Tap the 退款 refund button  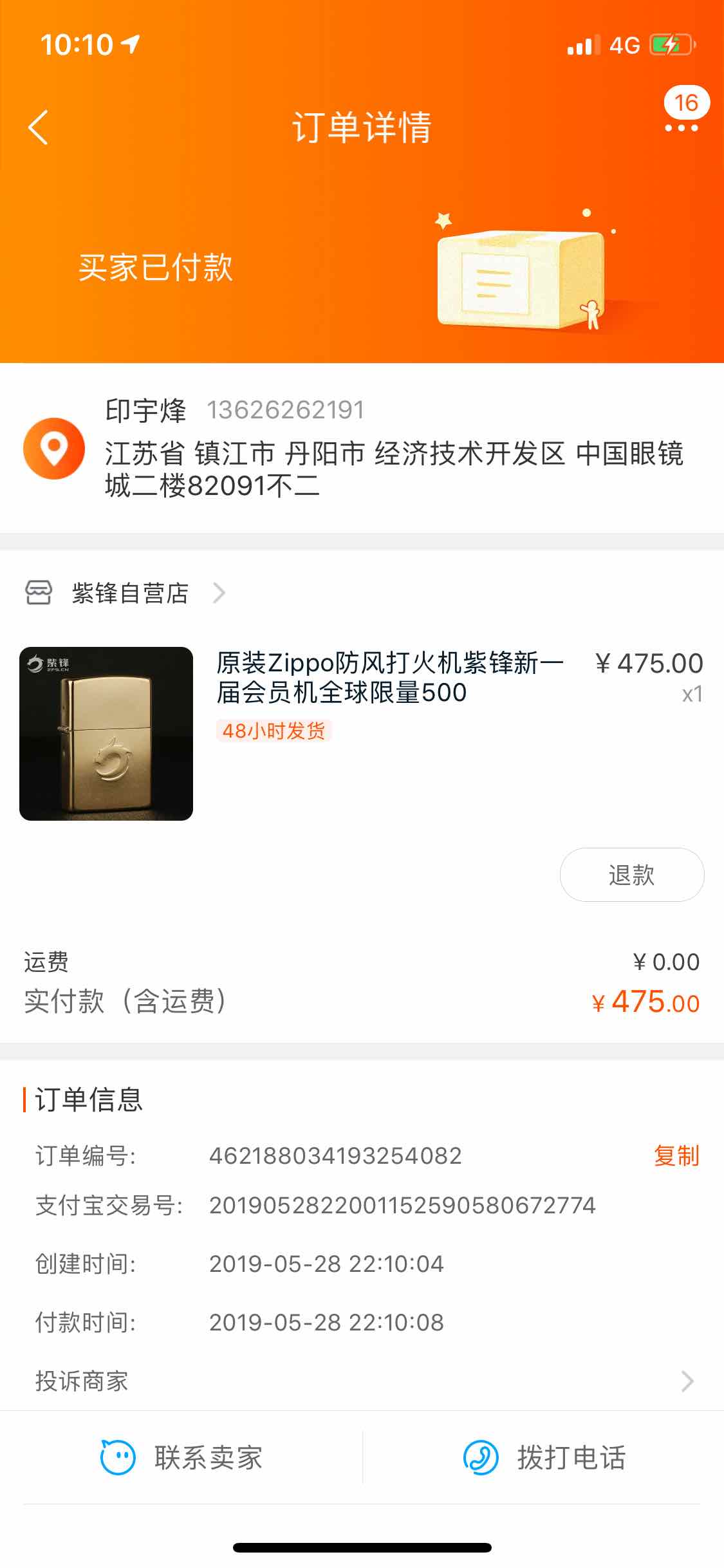click(631, 875)
